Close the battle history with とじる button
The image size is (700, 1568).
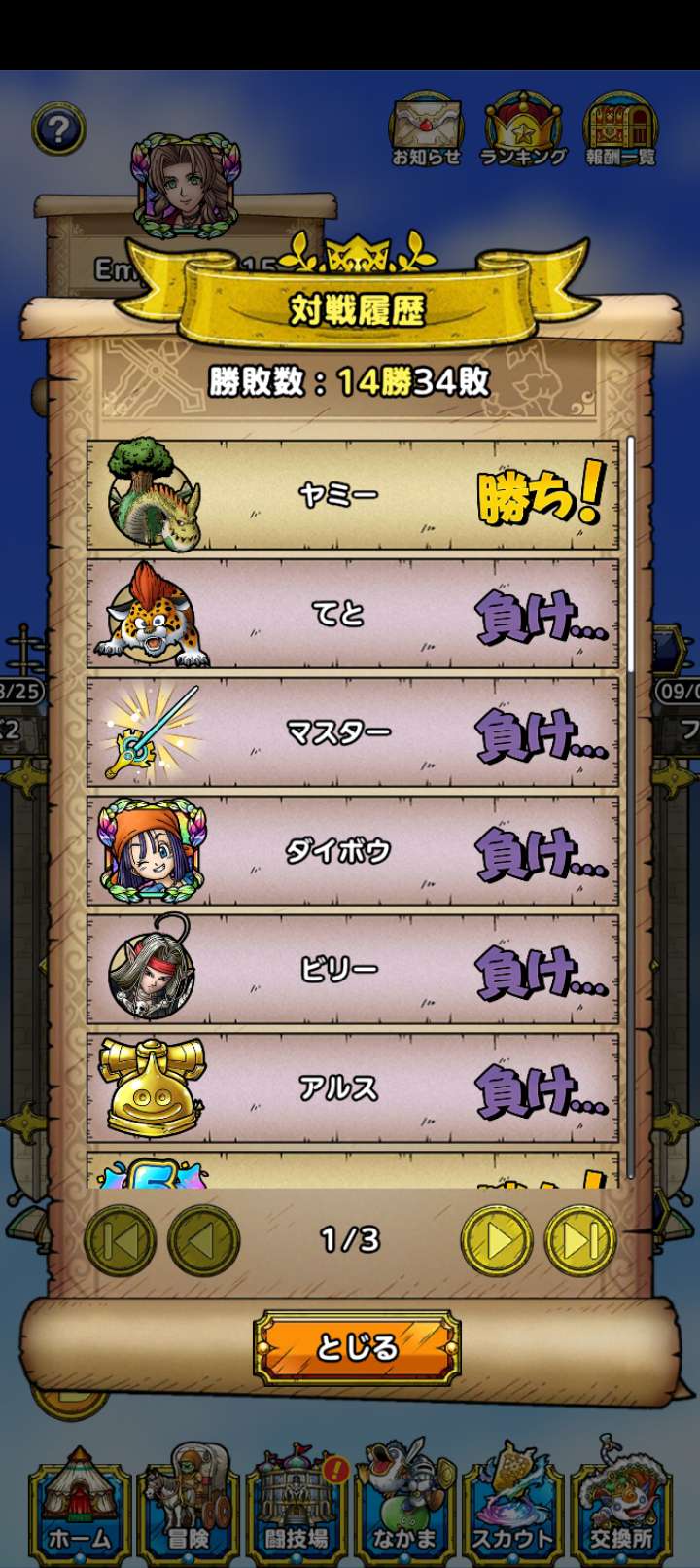pos(356,1347)
